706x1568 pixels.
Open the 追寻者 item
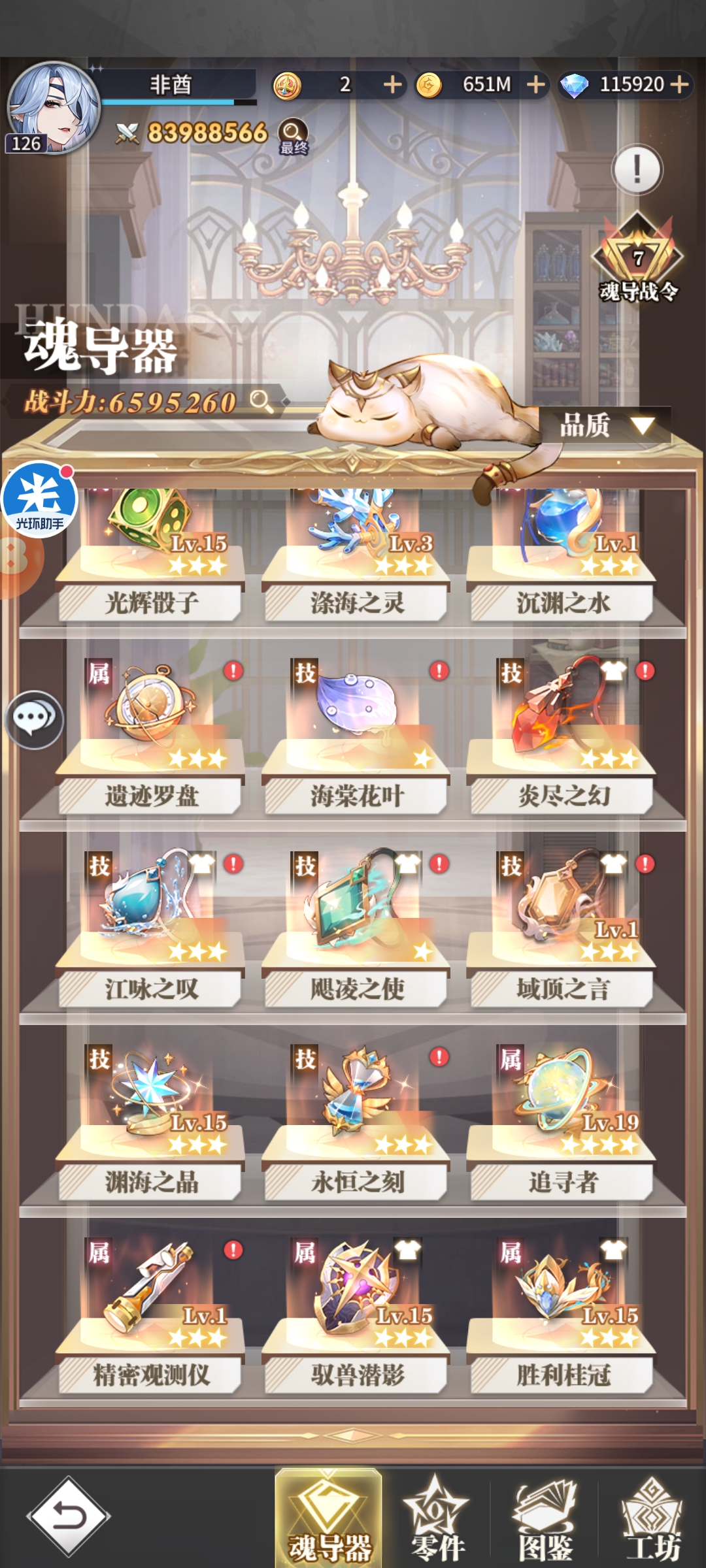click(x=562, y=1111)
